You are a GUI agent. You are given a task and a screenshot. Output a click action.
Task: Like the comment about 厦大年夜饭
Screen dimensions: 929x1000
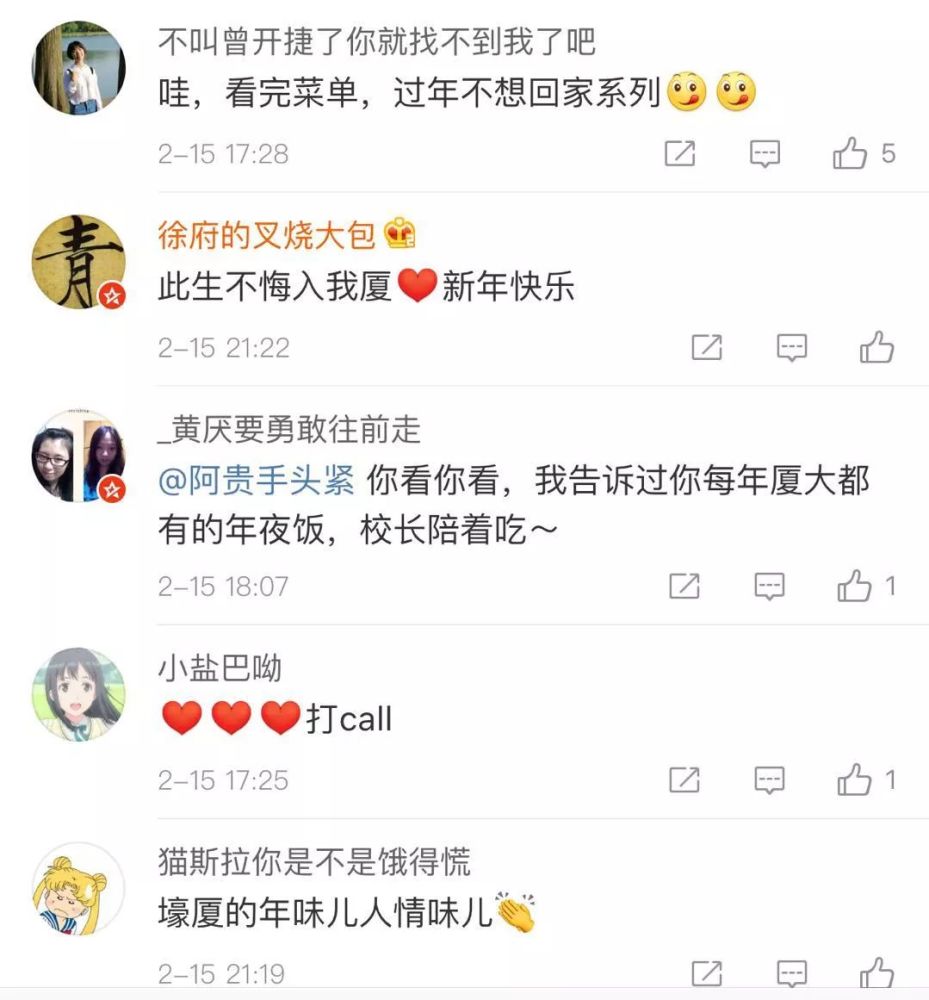(854, 586)
